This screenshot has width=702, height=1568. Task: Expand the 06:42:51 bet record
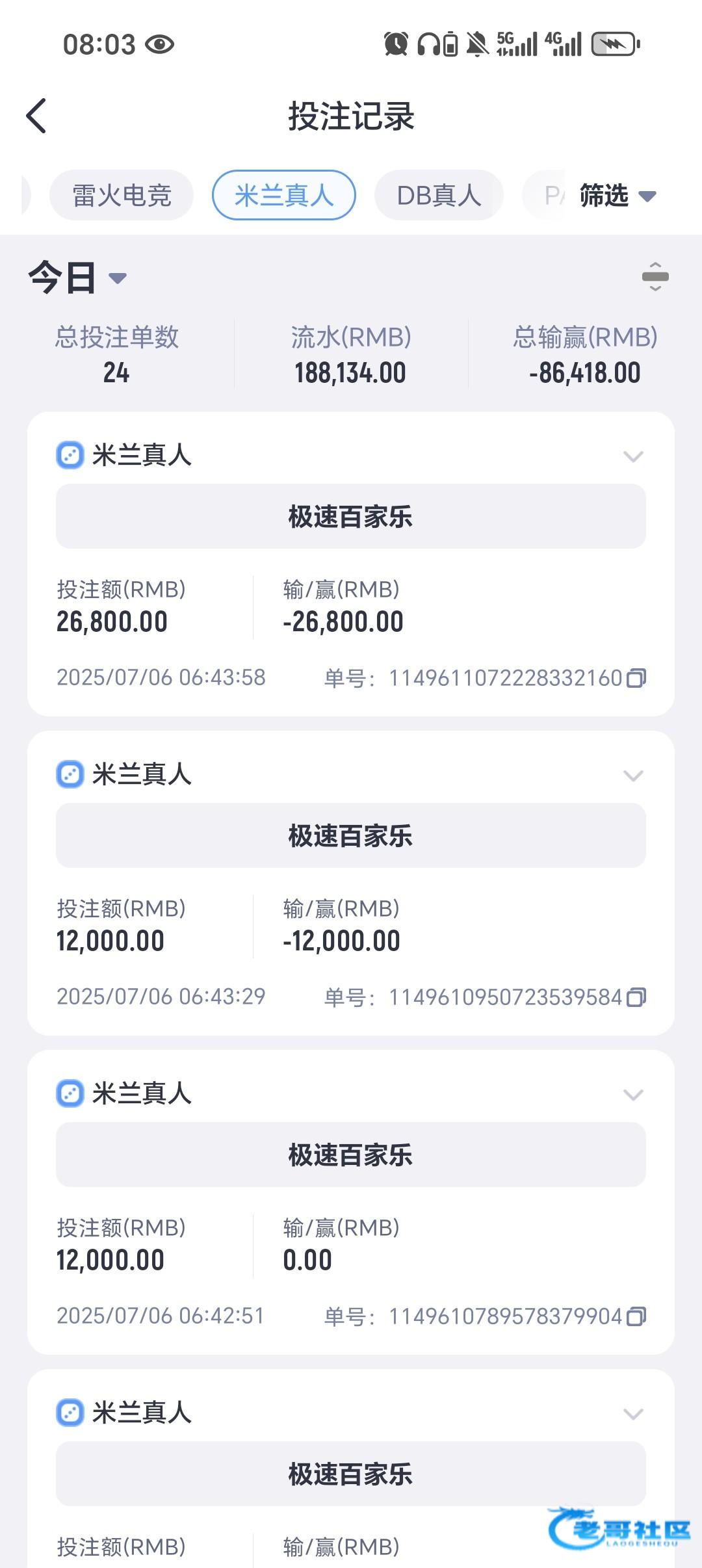(x=632, y=1095)
